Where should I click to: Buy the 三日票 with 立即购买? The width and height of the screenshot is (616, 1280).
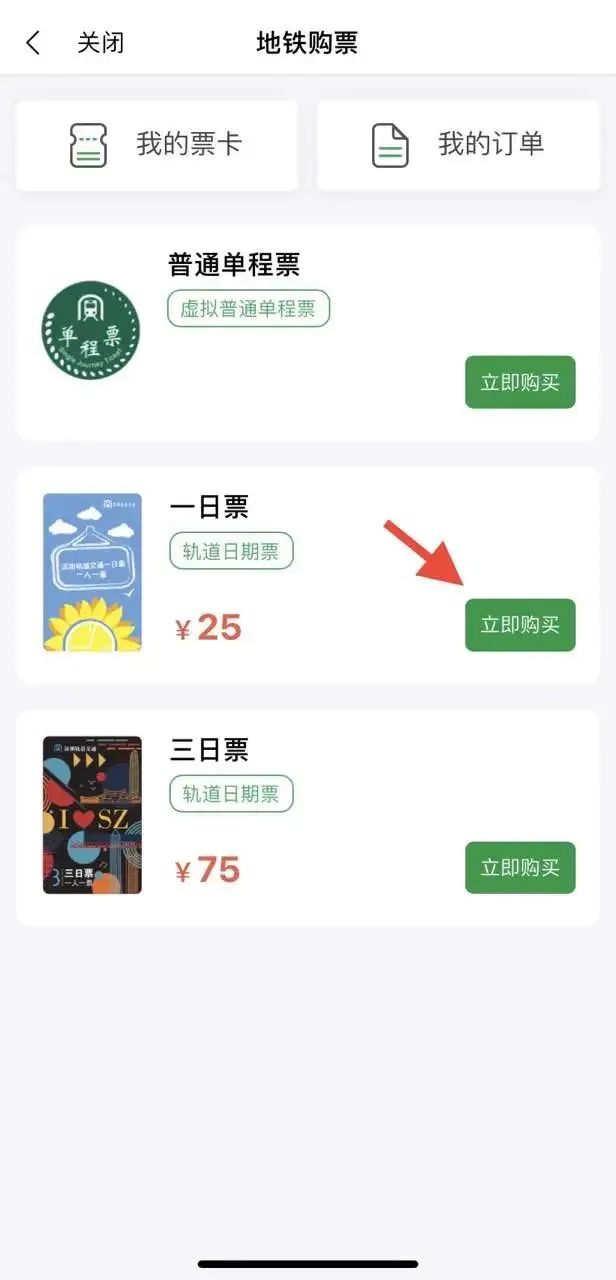520,868
